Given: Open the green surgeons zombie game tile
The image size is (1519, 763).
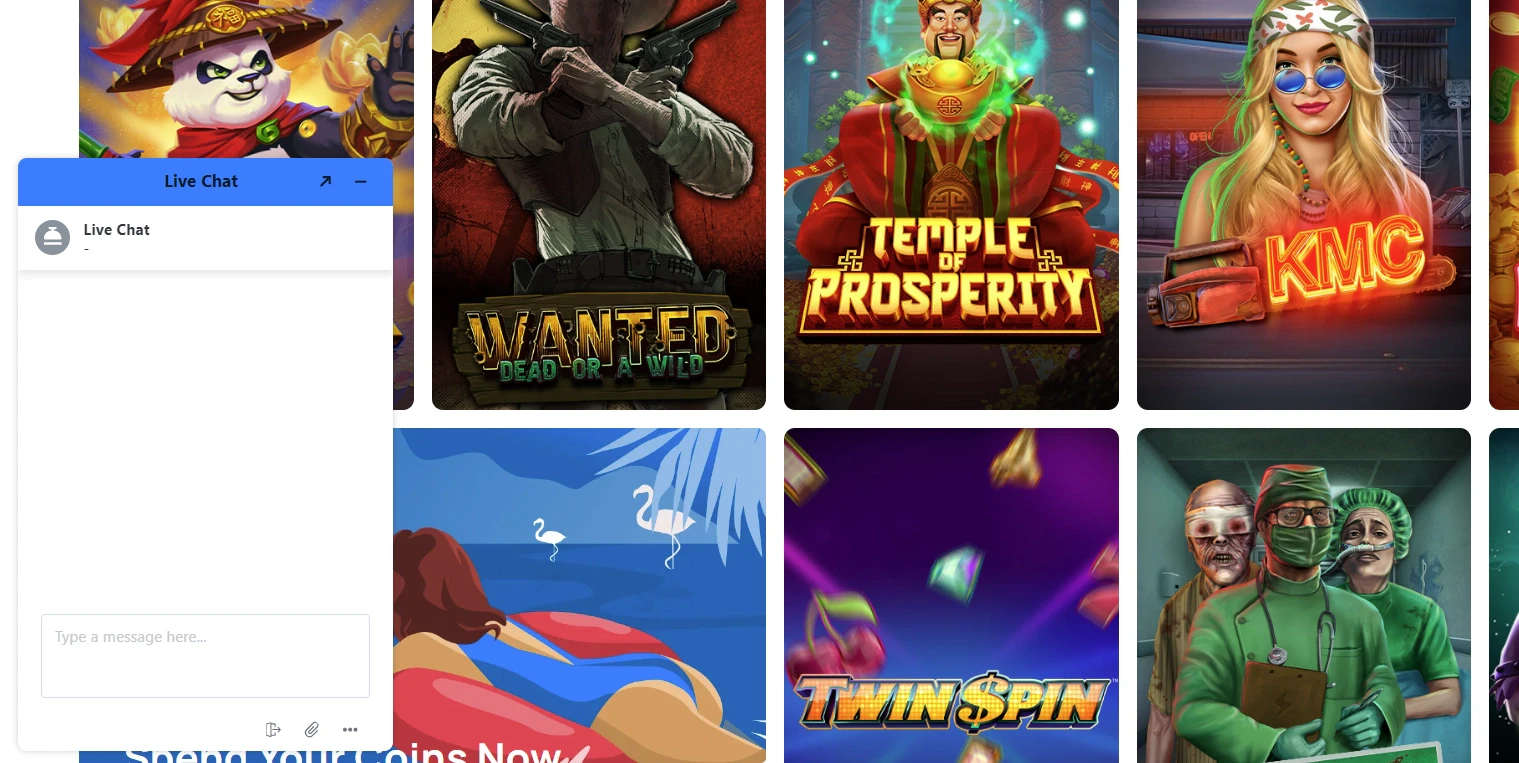Looking at the screenshot, I should tap(1303, 595).
